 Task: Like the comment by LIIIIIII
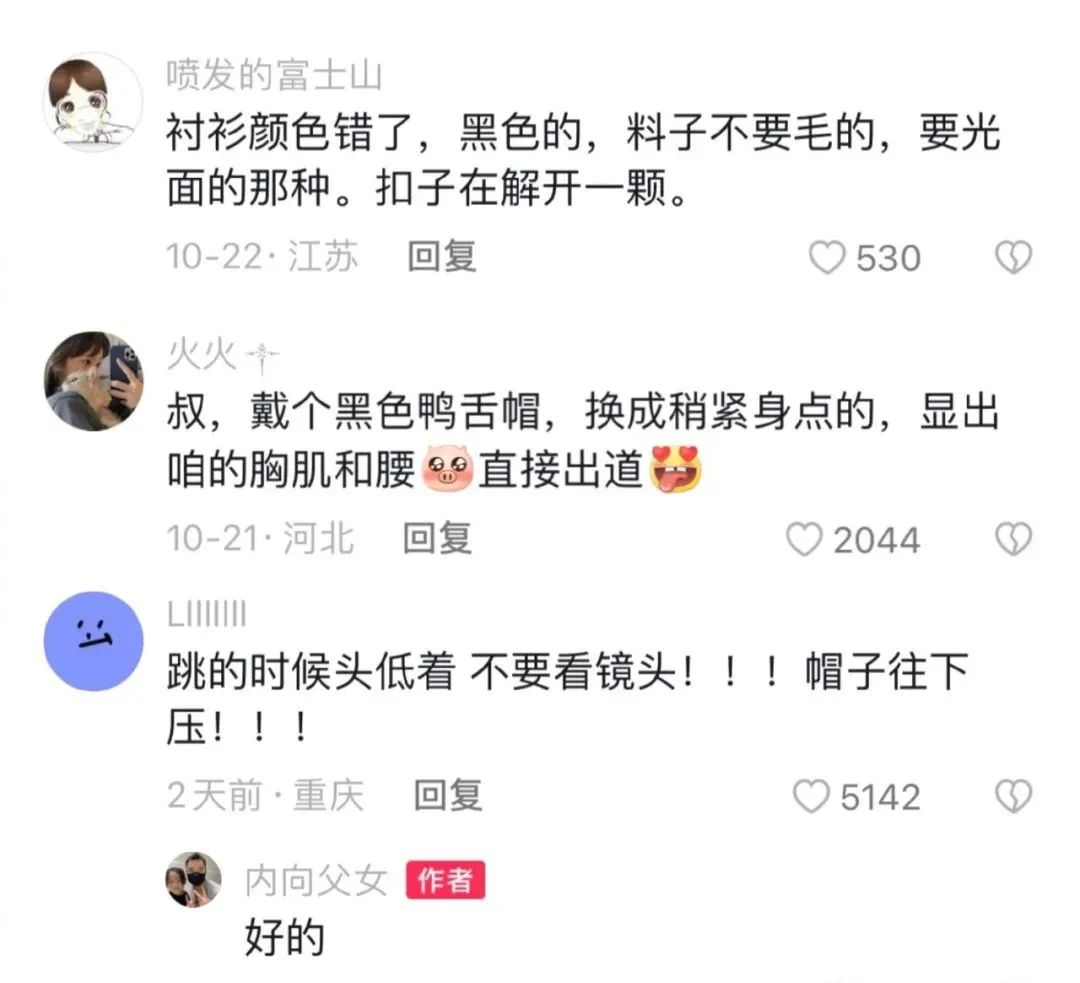811,797
